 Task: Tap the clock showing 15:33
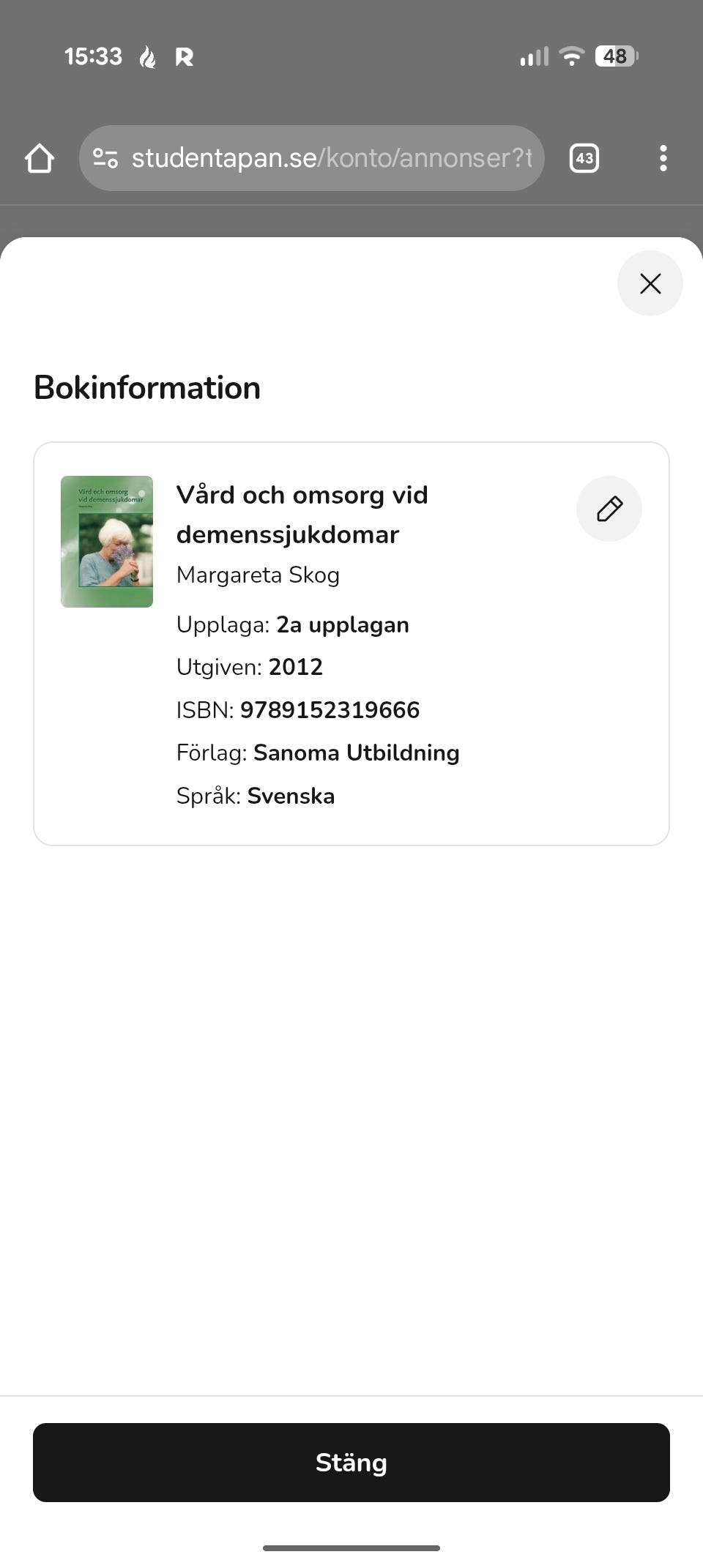tap(94, 56)
